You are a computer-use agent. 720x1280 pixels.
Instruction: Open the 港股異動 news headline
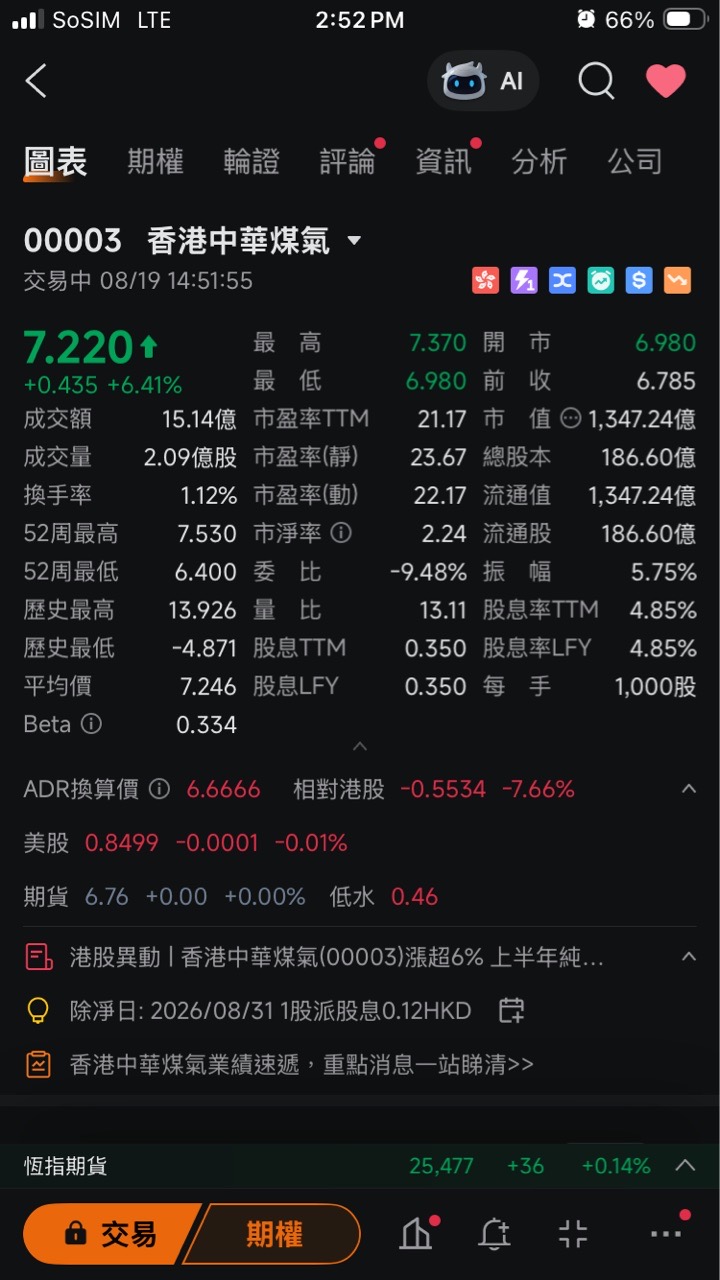[337, 958]
